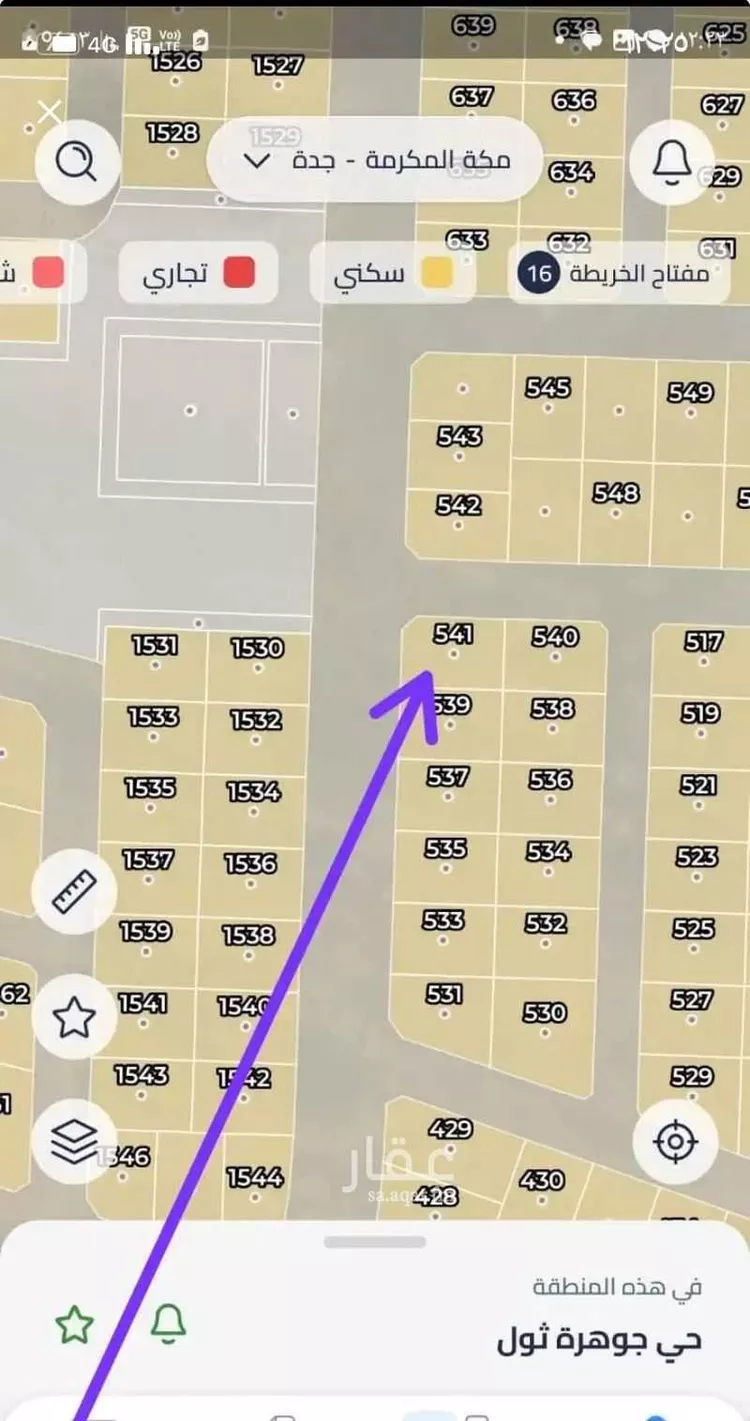Expand the Makkah - Jeddah region dropdown

[x=375, y=161]
